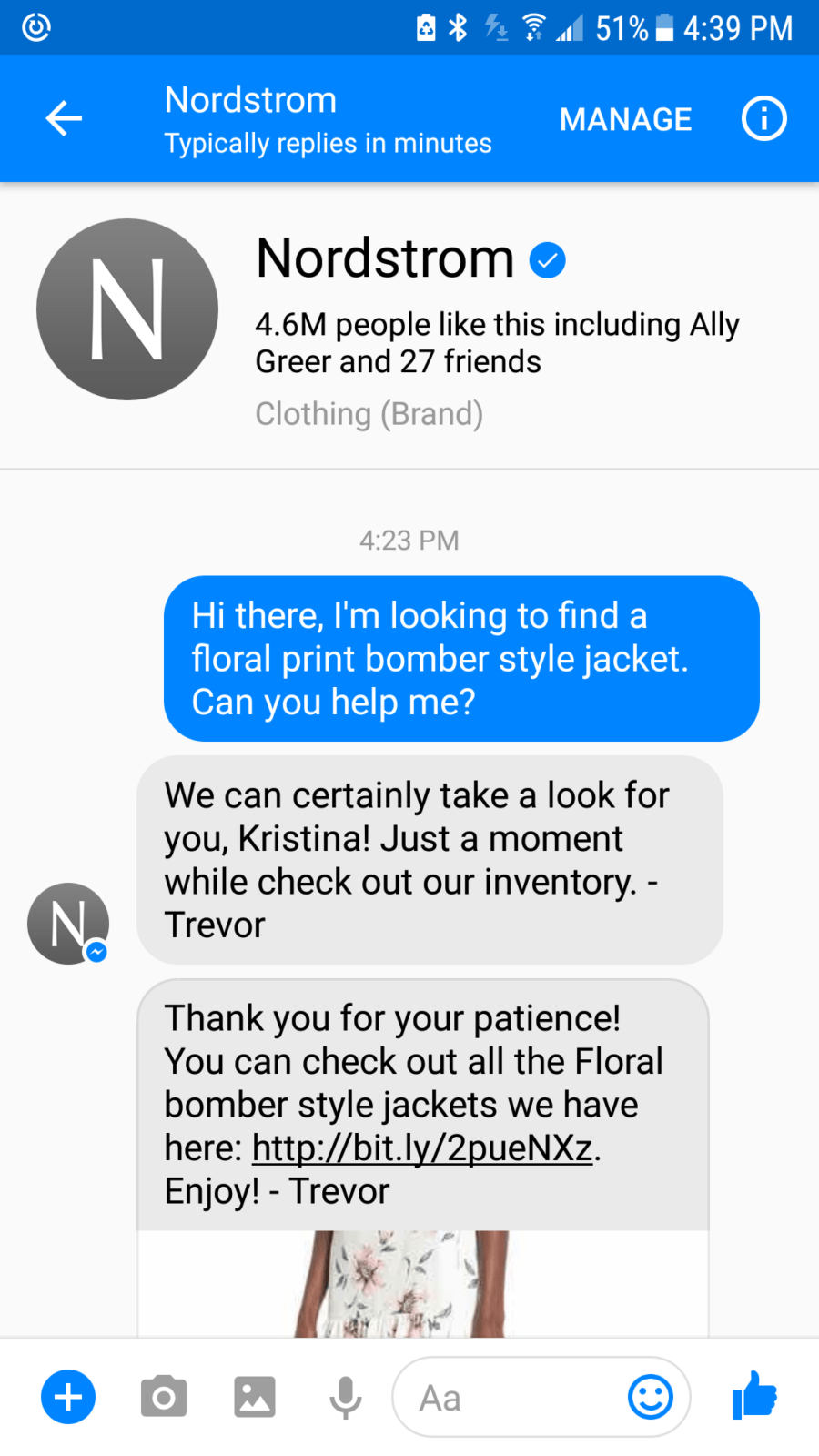819x1456 pixels.
Task: Open the camera to take a photo
Action: pos(164,1397)
